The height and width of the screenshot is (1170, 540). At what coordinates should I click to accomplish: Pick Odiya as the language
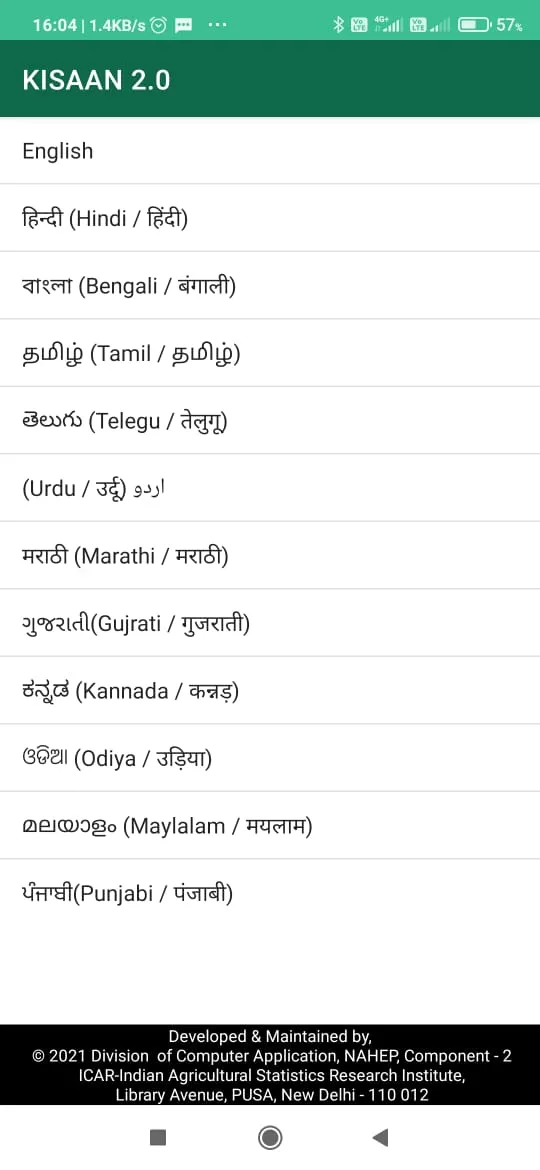270,758
